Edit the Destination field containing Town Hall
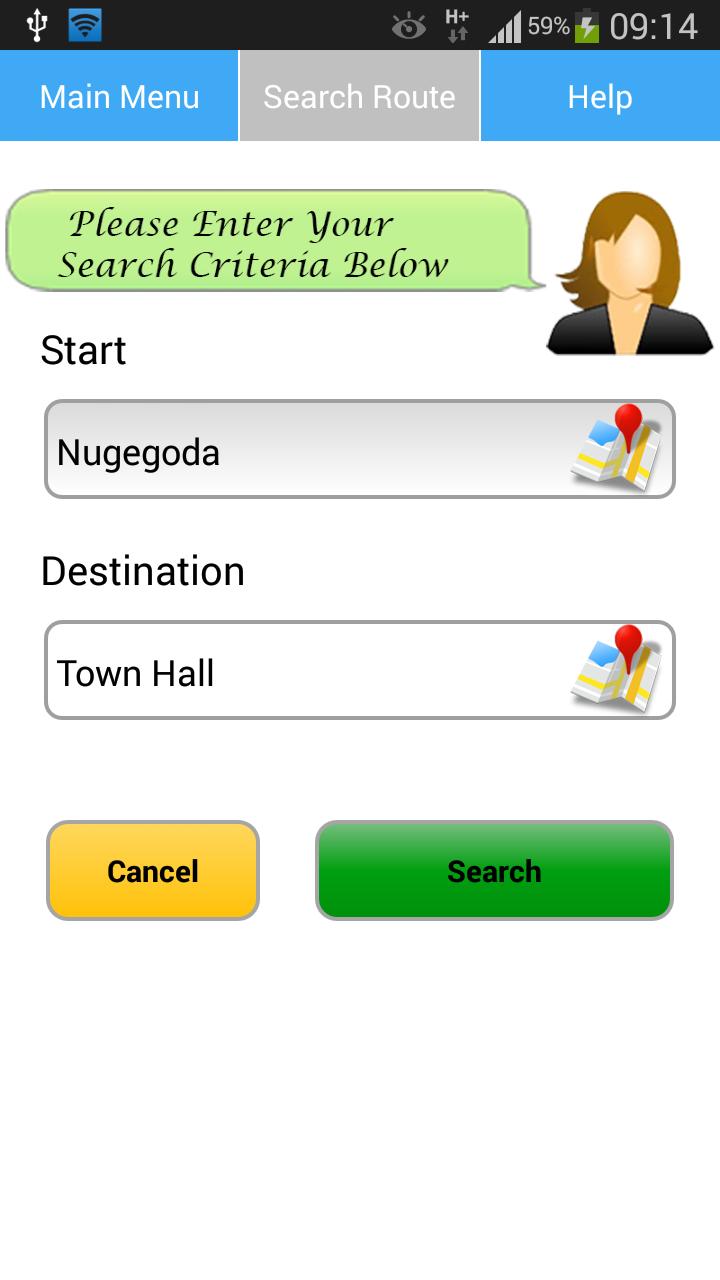This screenshot has width=720, height=1280. click(300, 673)
